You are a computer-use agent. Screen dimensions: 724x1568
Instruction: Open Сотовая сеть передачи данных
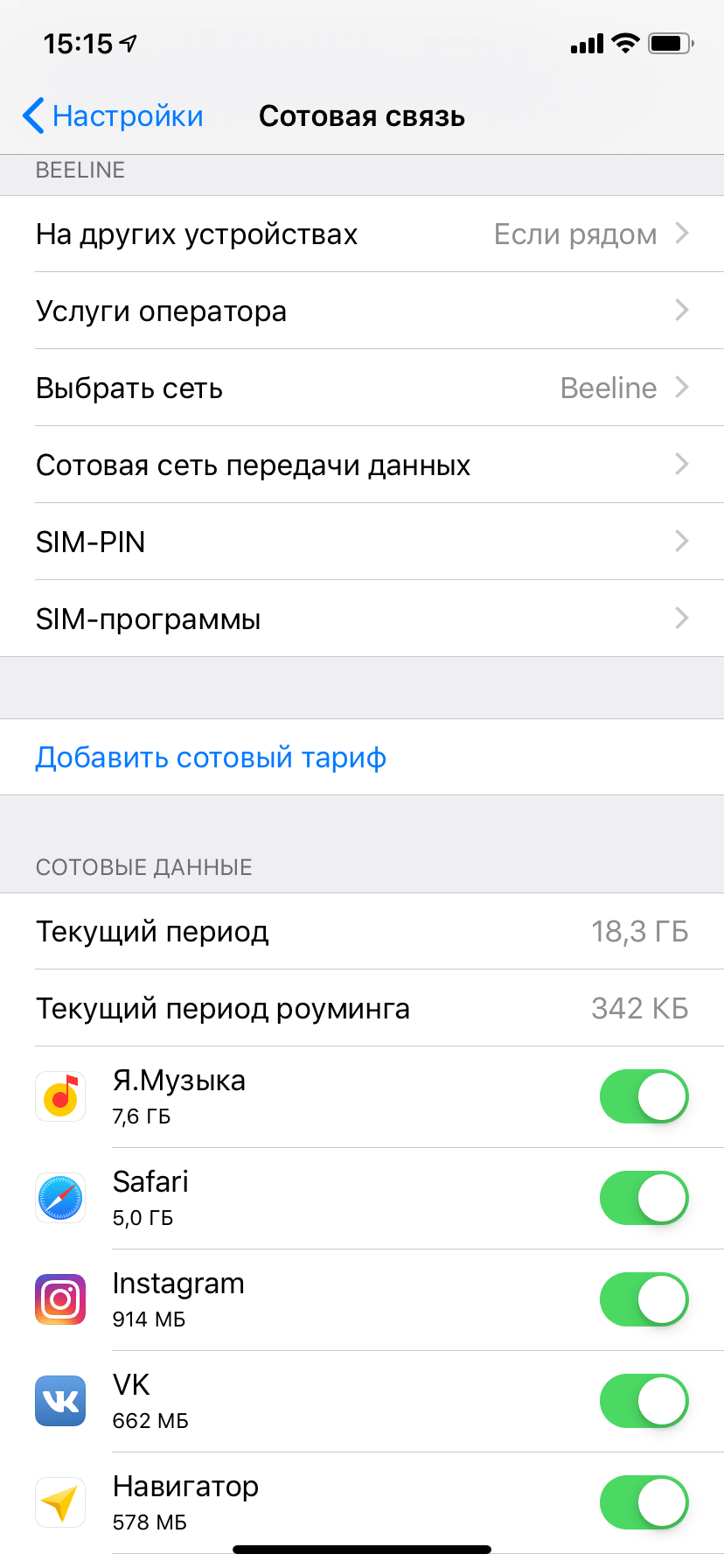[x=362, y=465]
